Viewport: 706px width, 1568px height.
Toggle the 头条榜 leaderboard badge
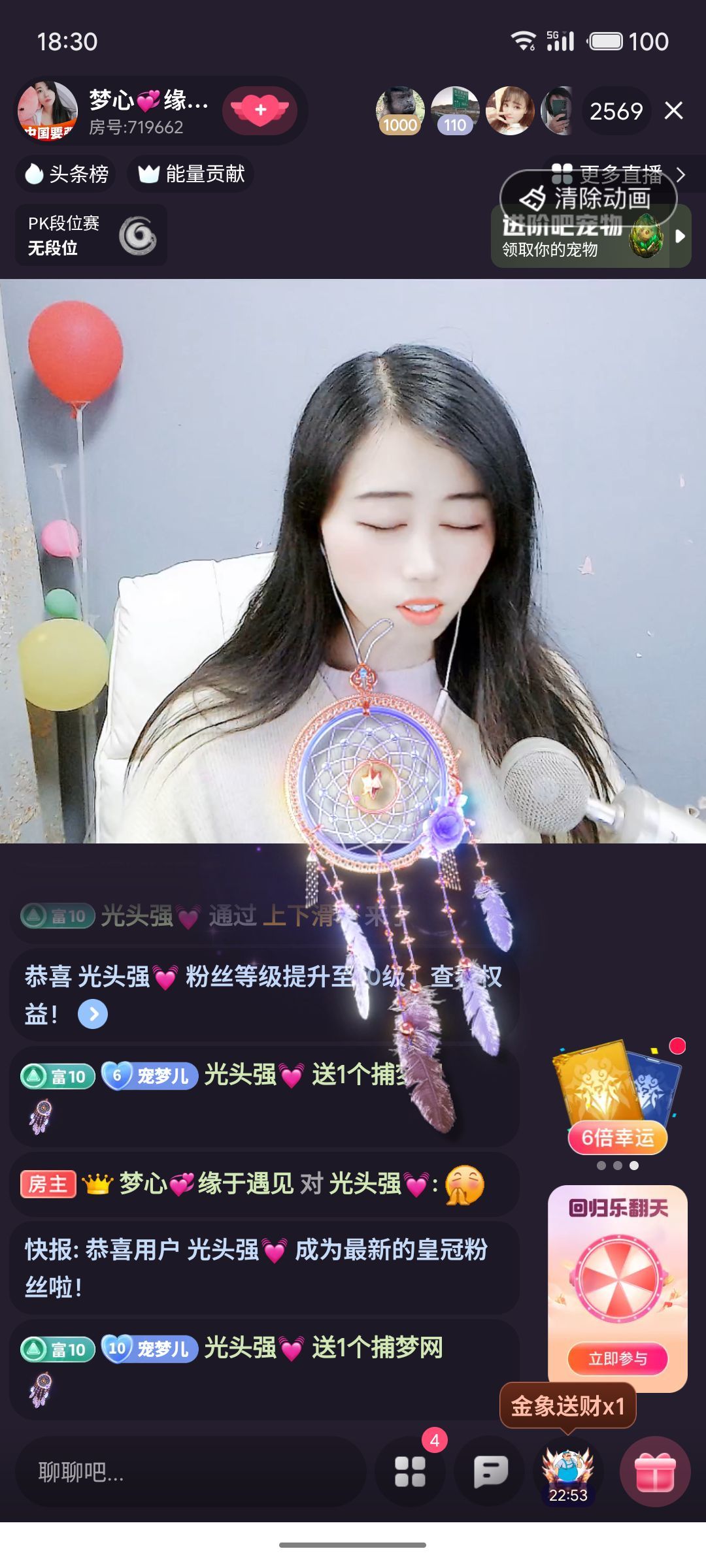(65, 172)
